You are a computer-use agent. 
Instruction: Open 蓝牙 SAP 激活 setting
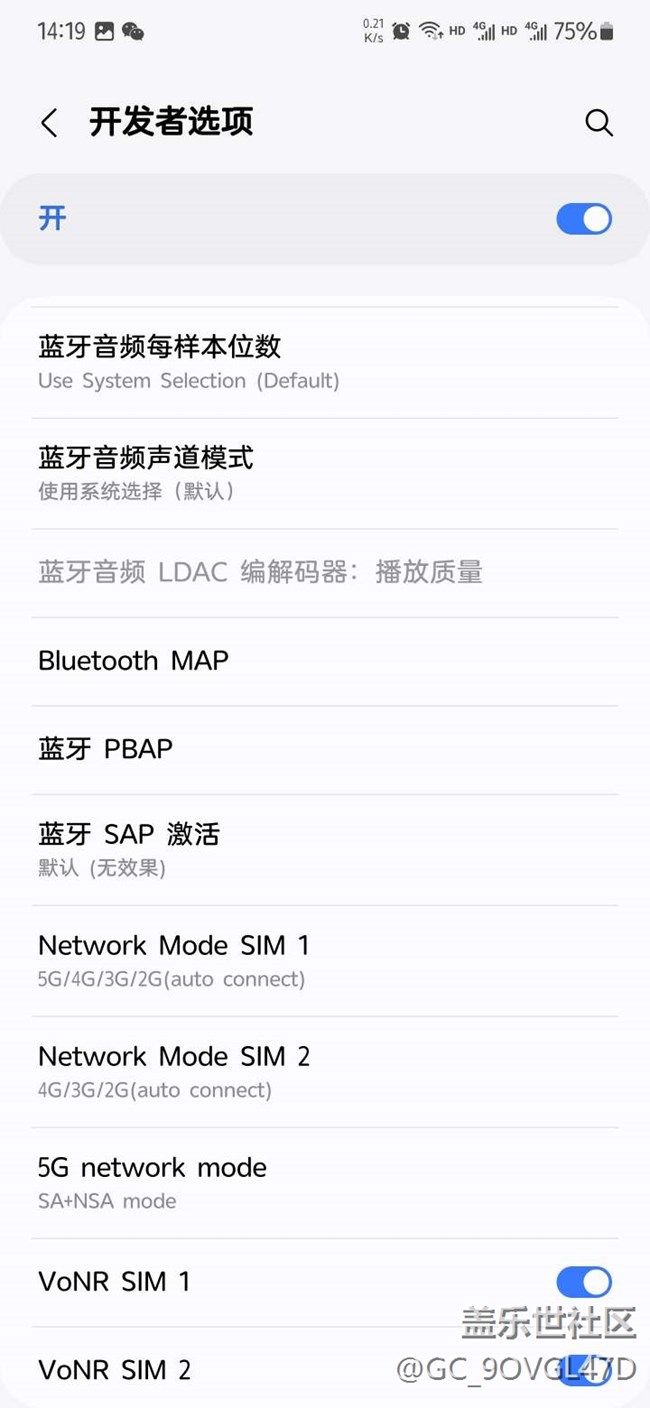pyautogui.click(x=325, y=850)
